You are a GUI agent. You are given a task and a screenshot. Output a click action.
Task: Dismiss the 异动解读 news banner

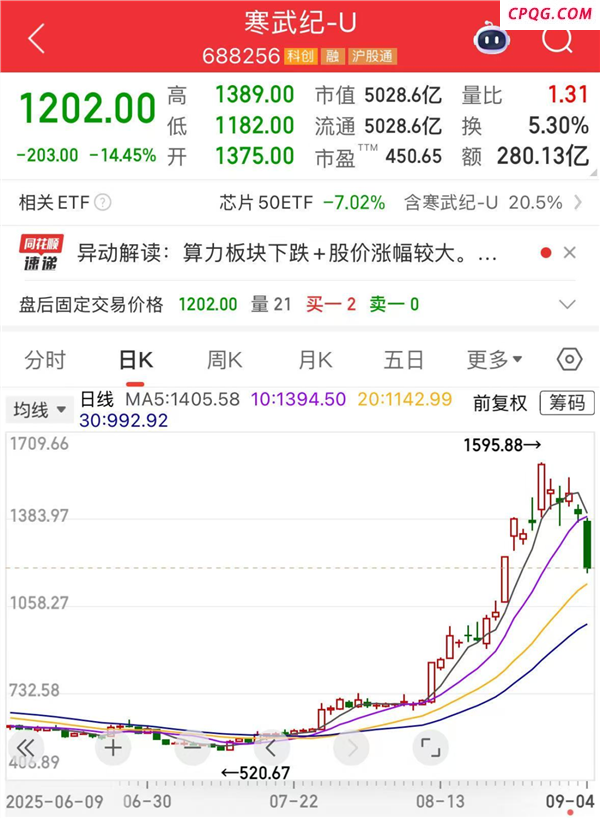point(569,253)
